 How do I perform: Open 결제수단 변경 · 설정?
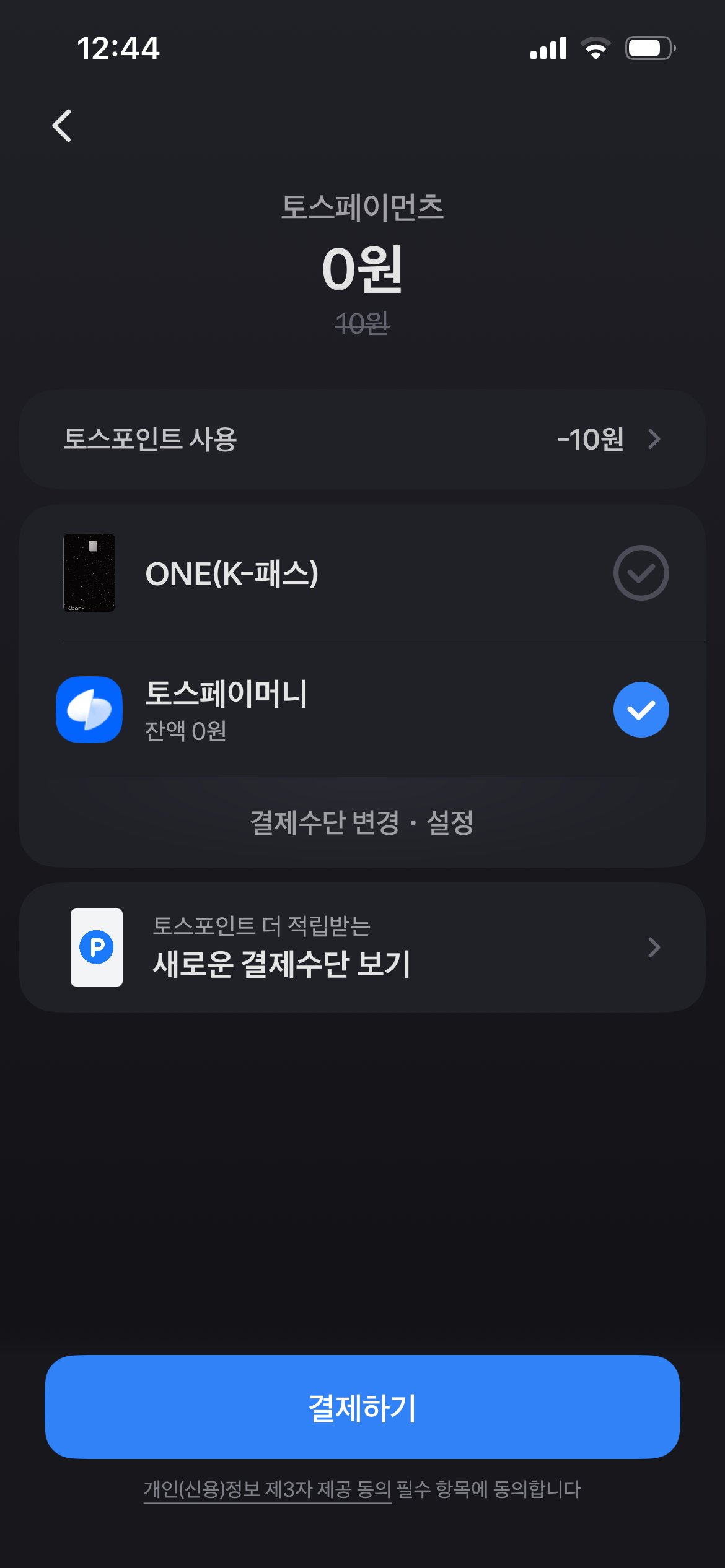[x=362, y=822]
